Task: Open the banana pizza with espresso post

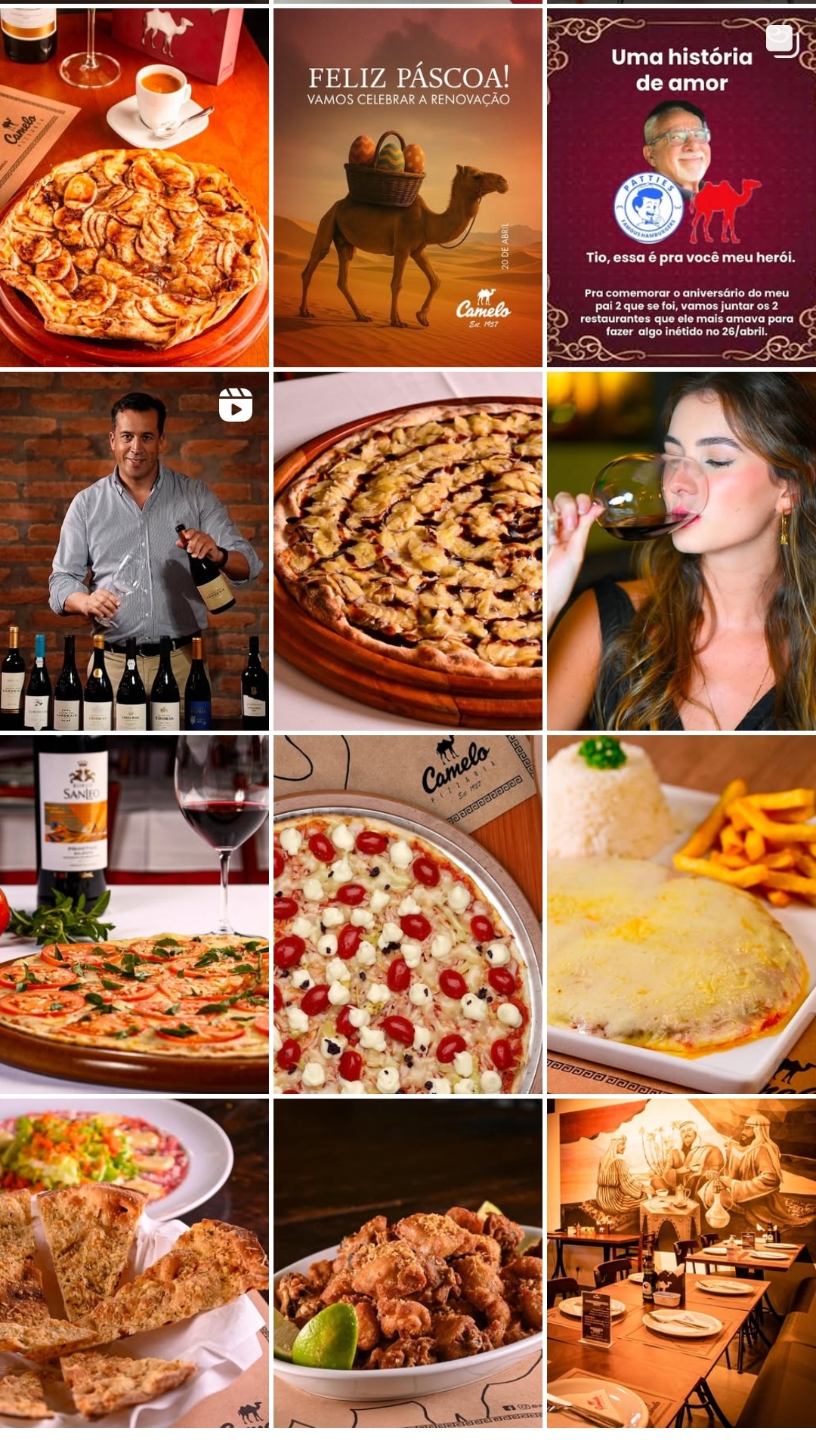Action: click(134, 187)
